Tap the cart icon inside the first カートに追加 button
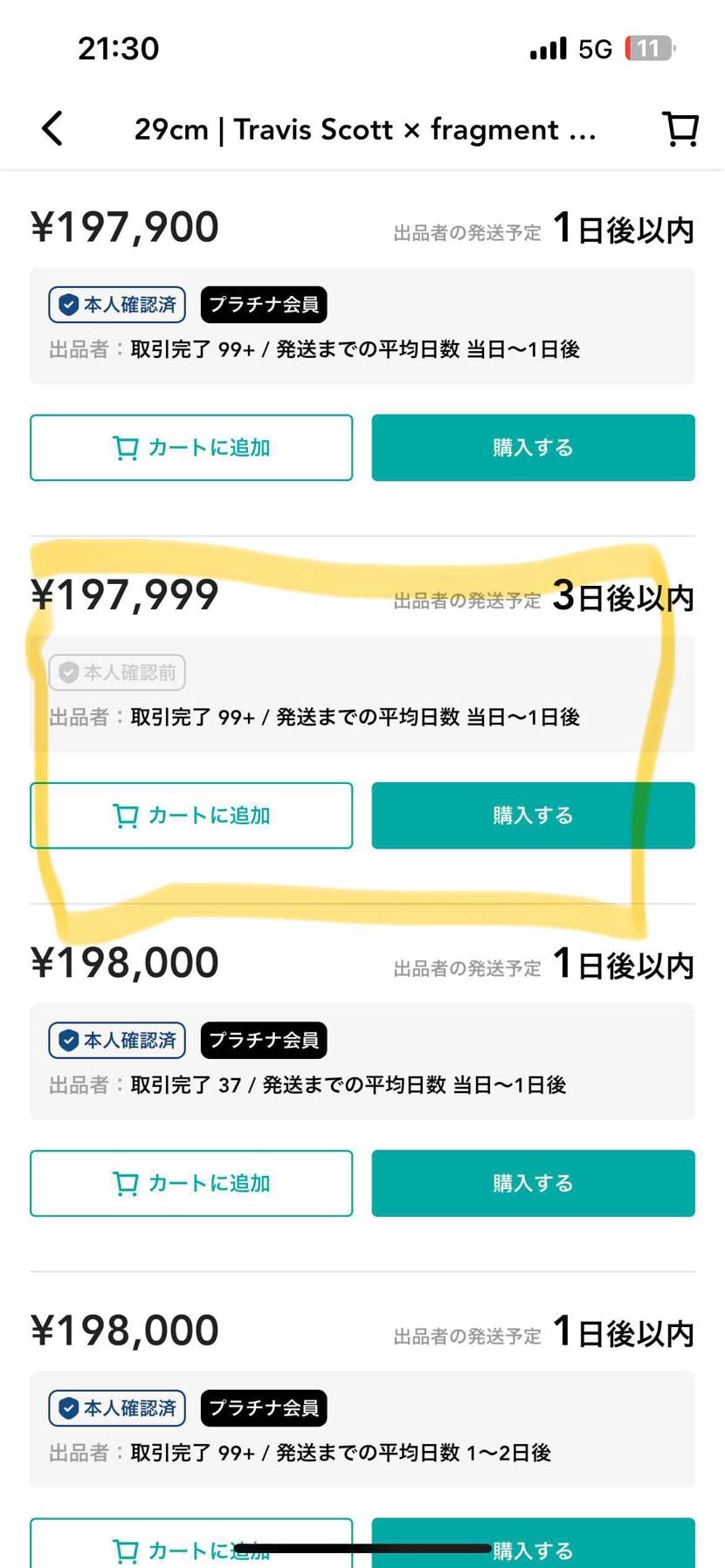This screenshot has width=725, height=1568. tap(126, 447)
